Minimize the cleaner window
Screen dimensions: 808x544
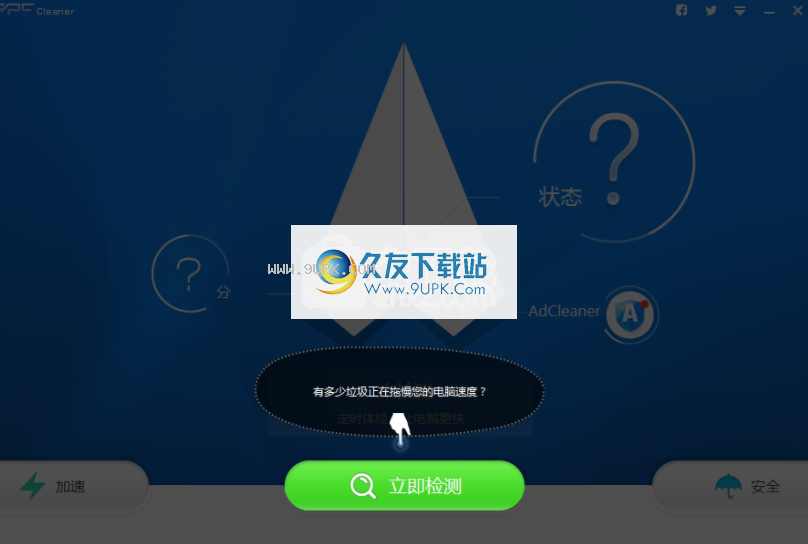click(x=769, y=10)
